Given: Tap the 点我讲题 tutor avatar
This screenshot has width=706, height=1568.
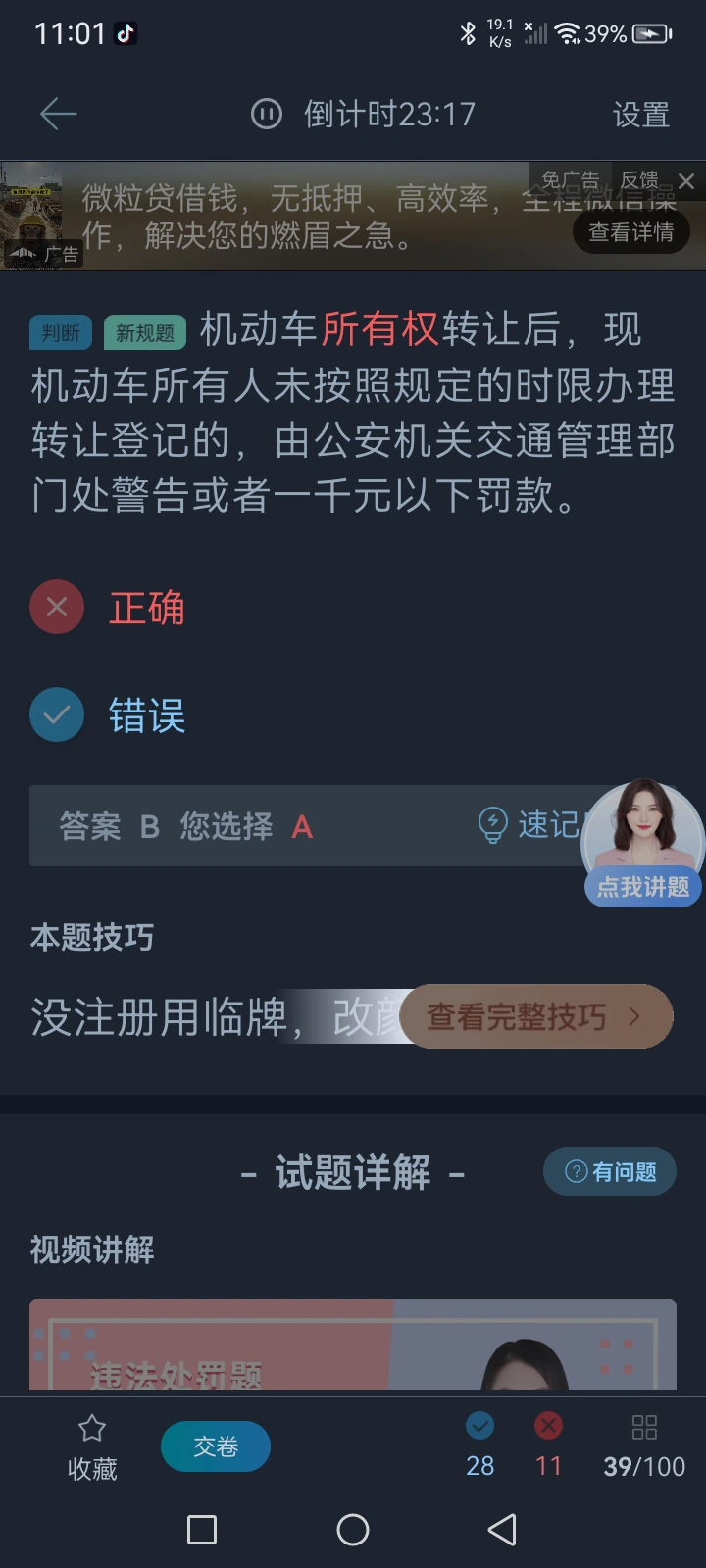Looking at the screenshot, I should tap(643, 843).
